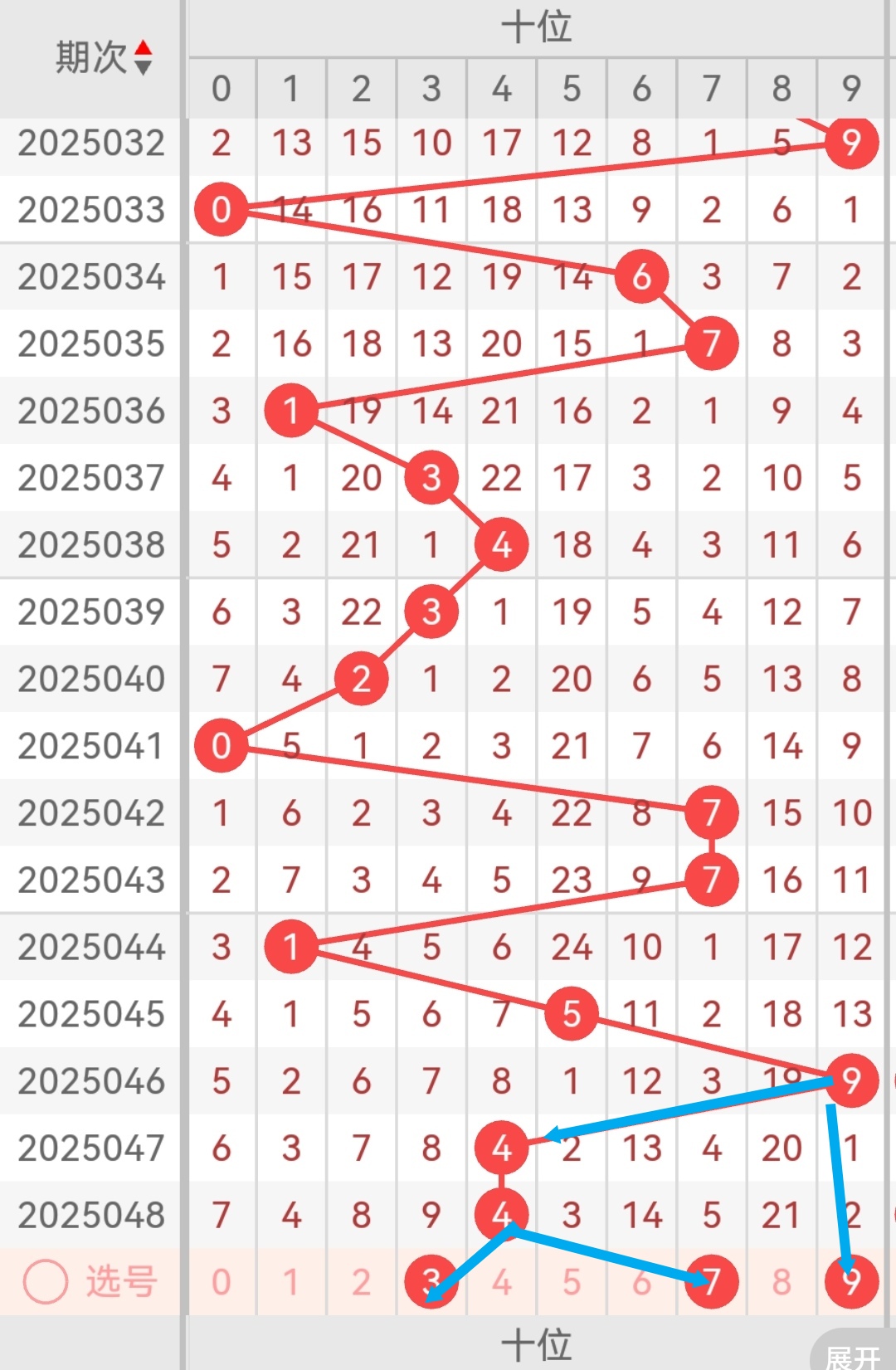Click the red circled 3 marker in row 2025037
This screenshot has width=896, height=1370.
tap(431, 477)
